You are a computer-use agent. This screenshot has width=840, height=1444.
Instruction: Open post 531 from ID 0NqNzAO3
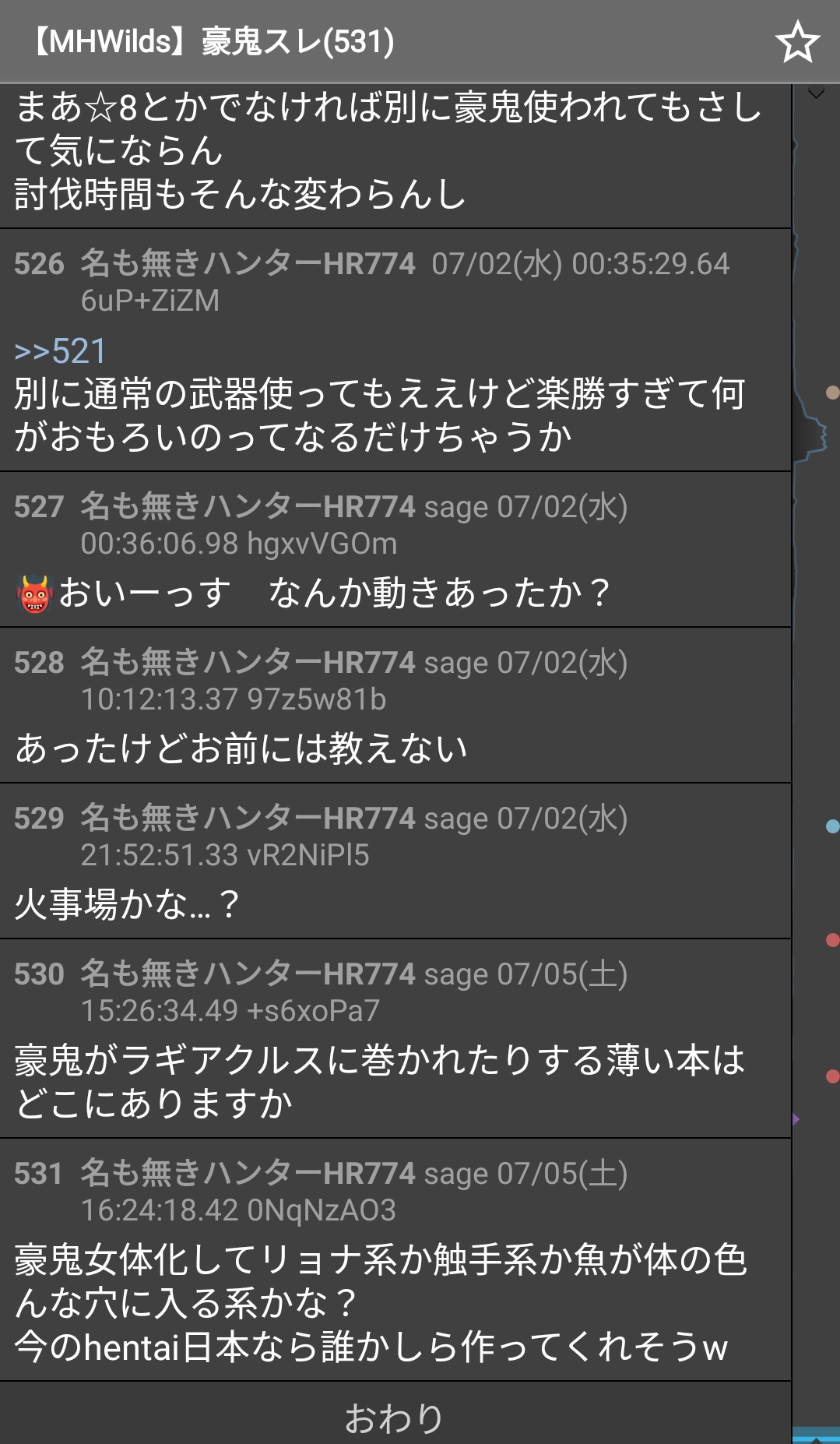[395, 1259]
